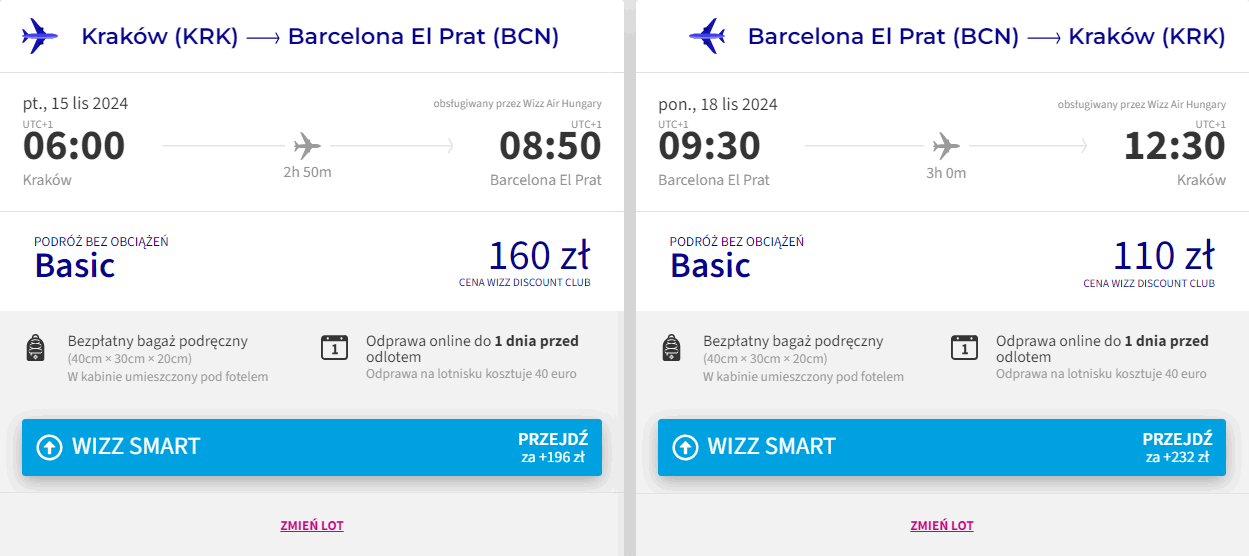Change the Barcelona to Kraków return flight
This screenshot has height=556, width=1249.
coord(941,526)
